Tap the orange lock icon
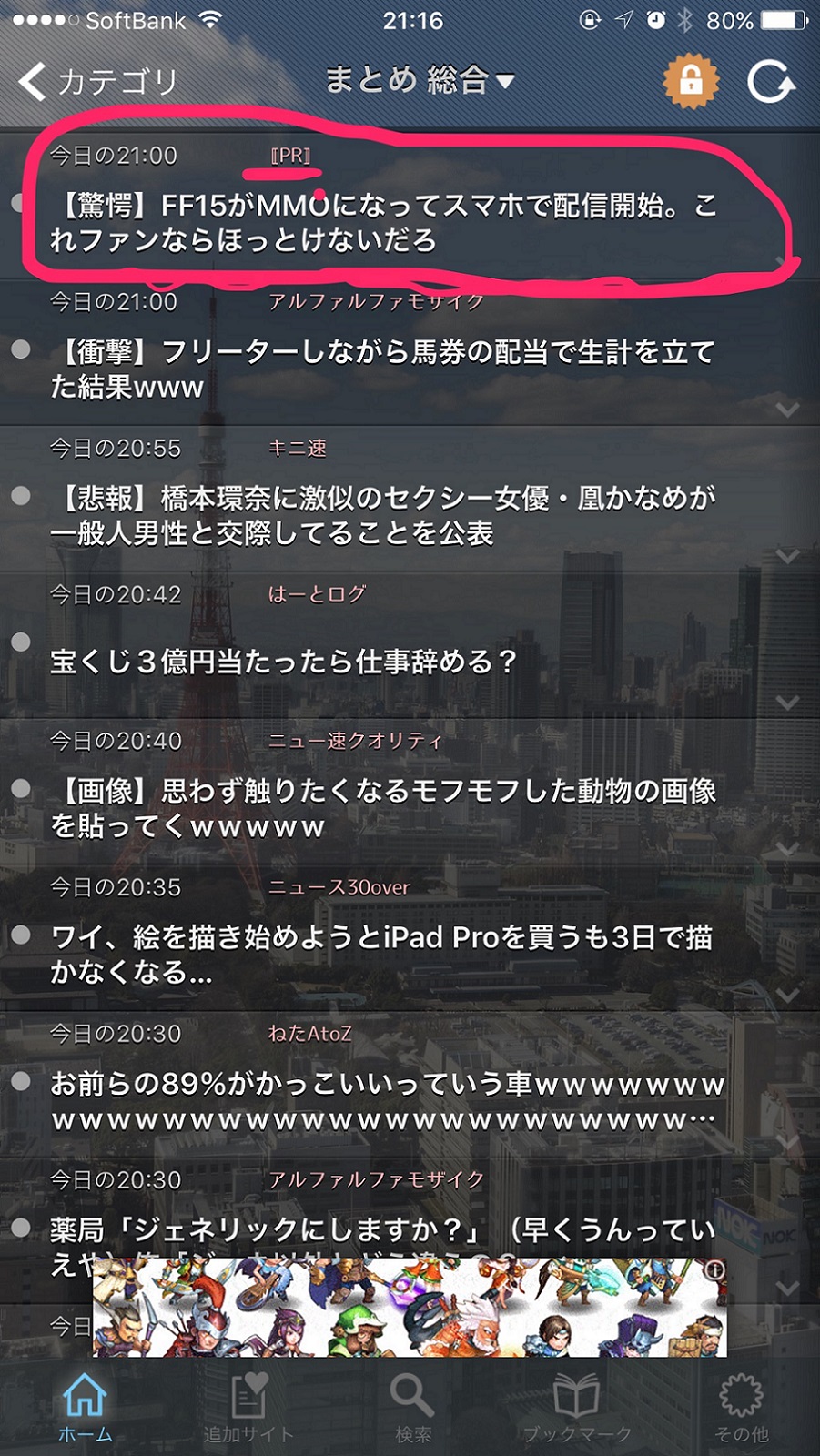Screen dimensions: 820x1456 click(x=691, y=81)
